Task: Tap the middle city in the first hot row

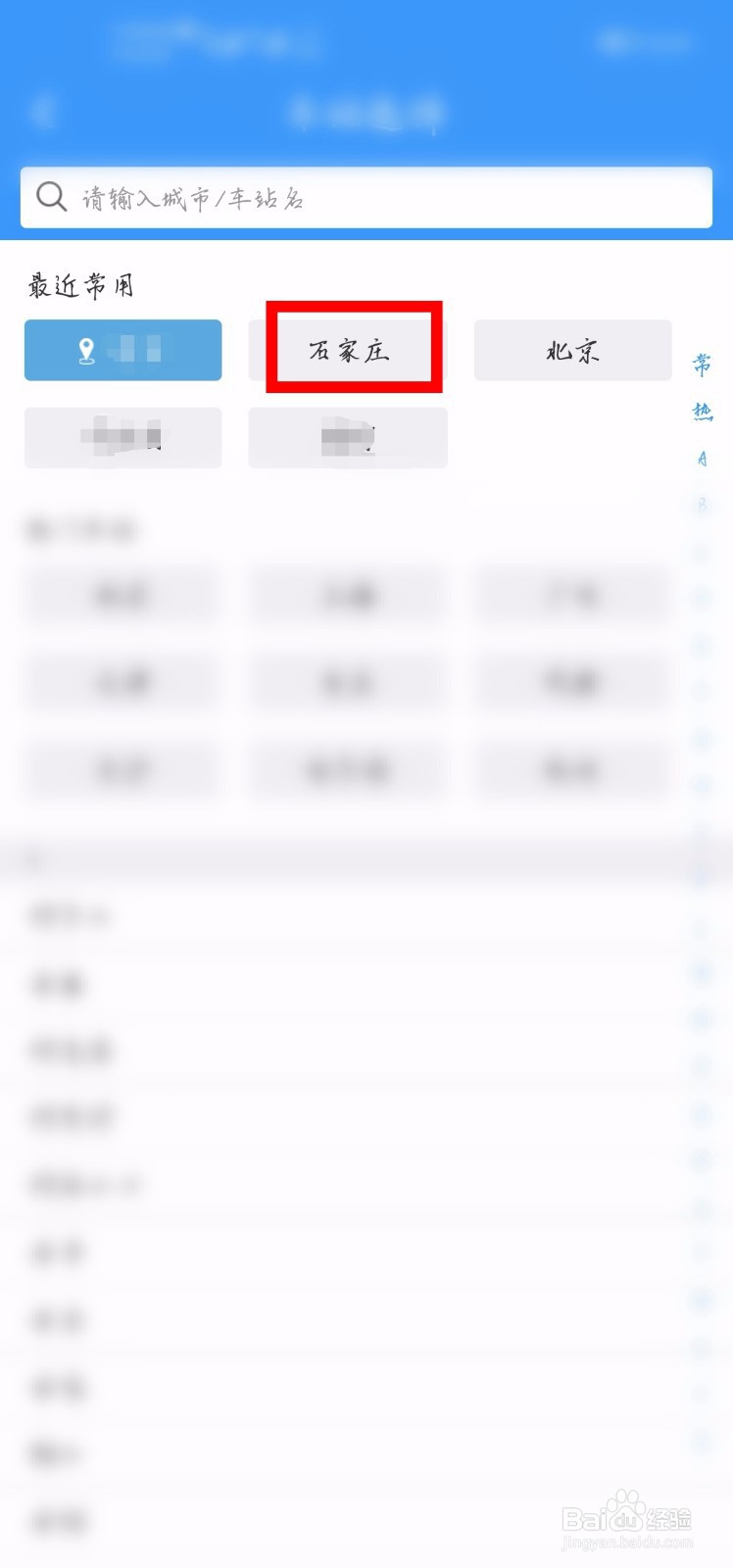Action: pyautogui.click(x=348, y=595)
